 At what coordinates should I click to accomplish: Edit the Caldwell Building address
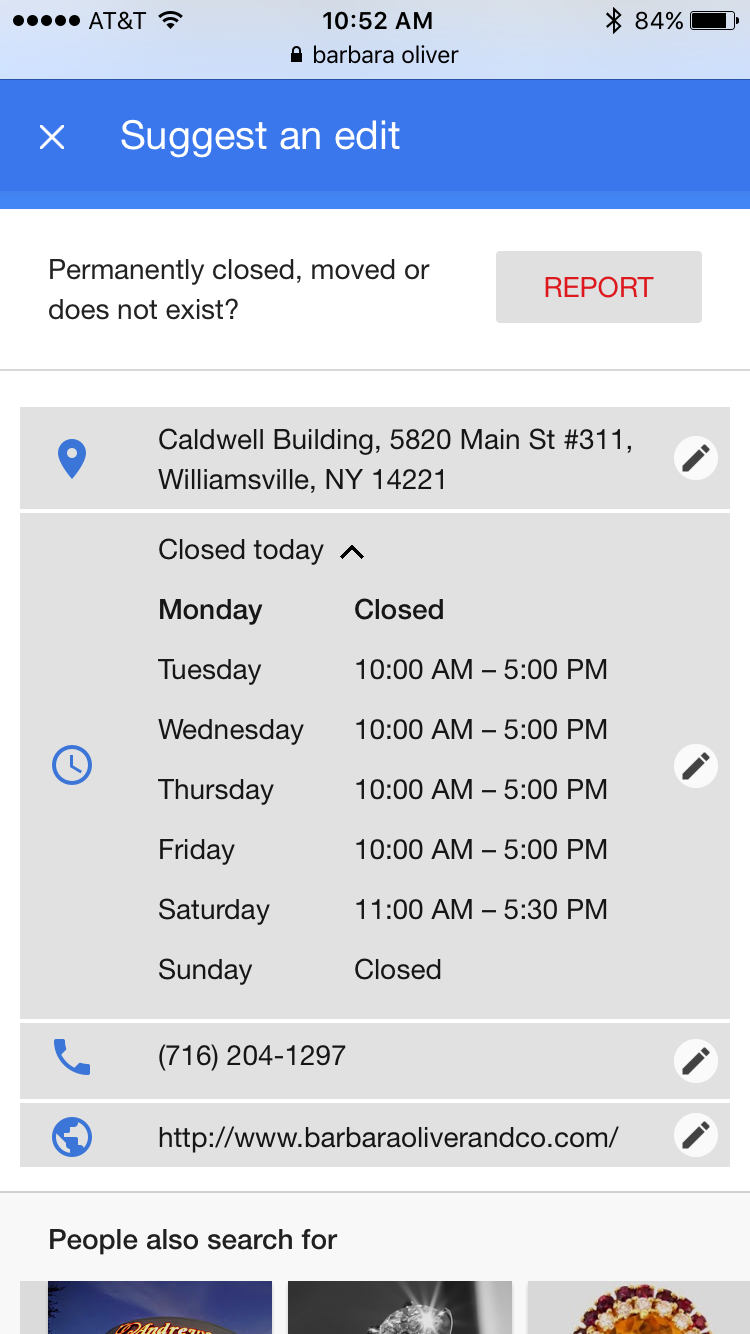pos(696,458)
